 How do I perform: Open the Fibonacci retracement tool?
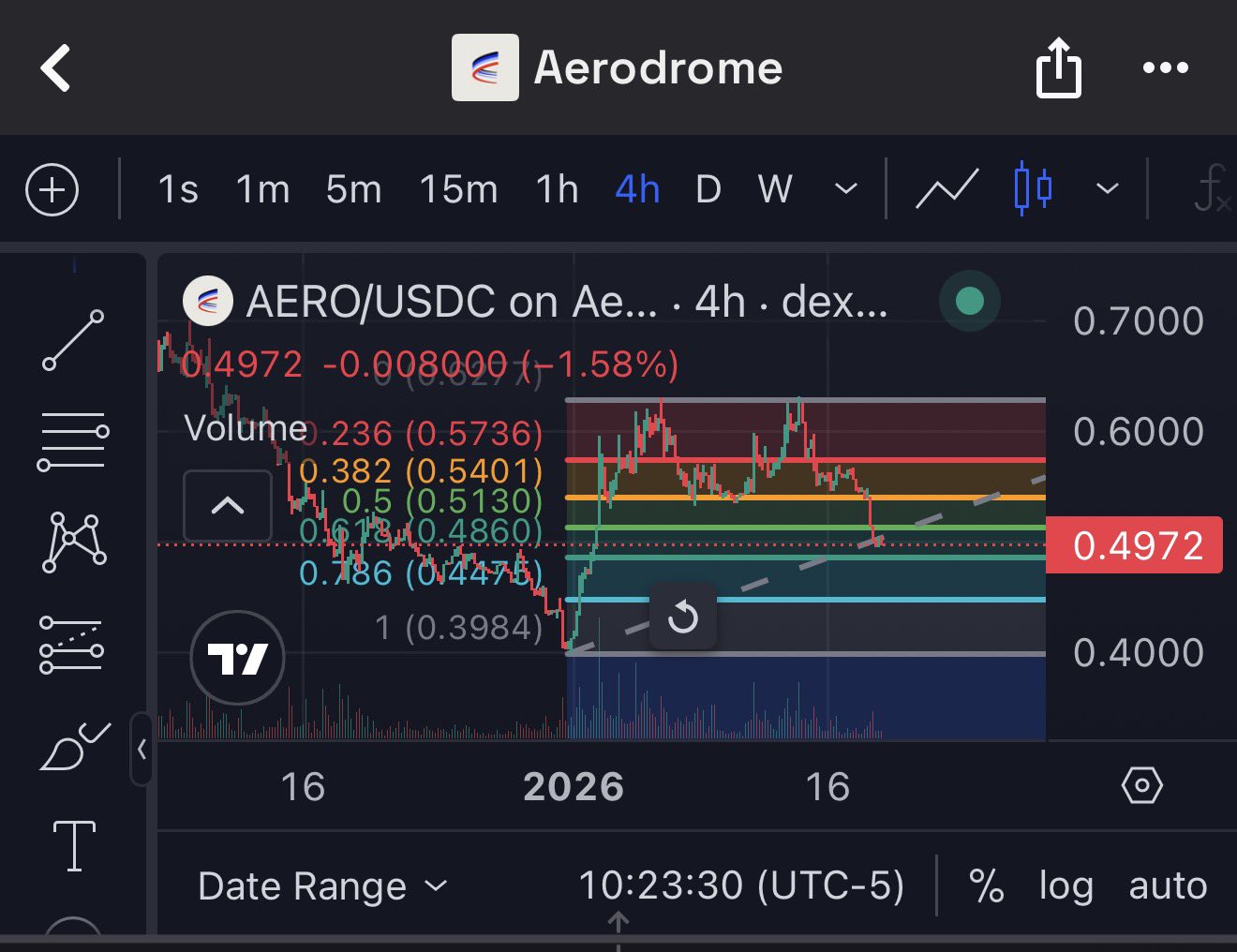73,440
